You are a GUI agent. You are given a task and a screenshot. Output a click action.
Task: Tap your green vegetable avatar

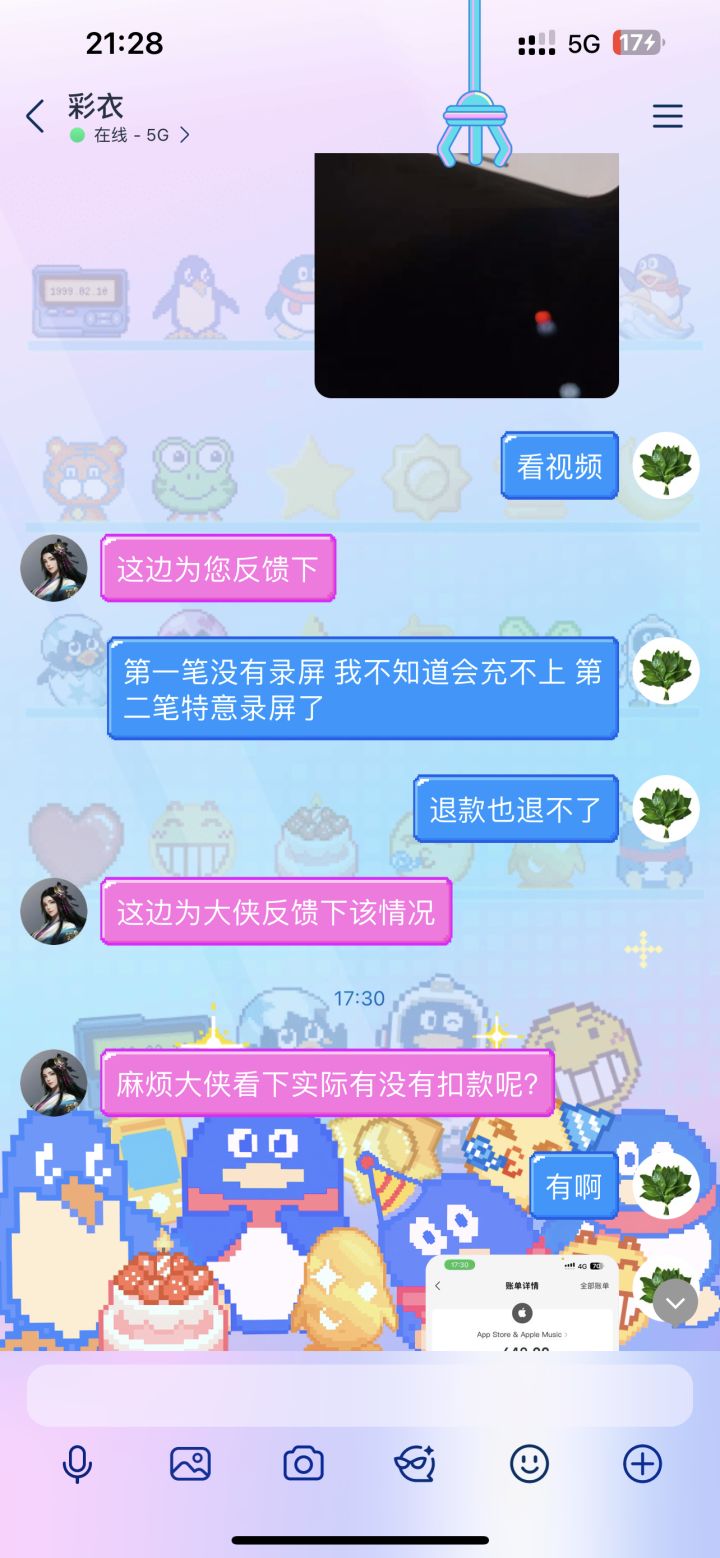pos(664,466)
